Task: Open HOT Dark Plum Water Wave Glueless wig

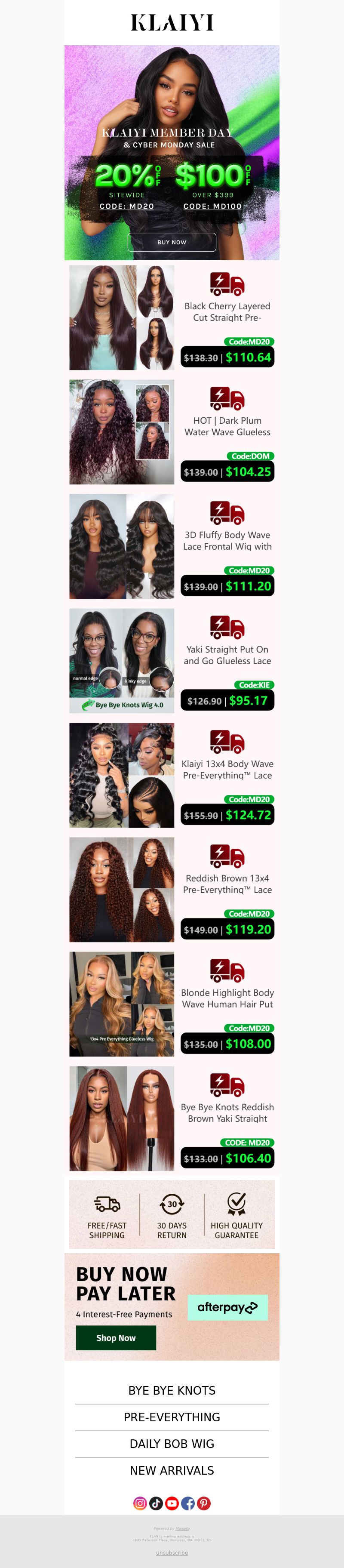Action: (227, 426)
